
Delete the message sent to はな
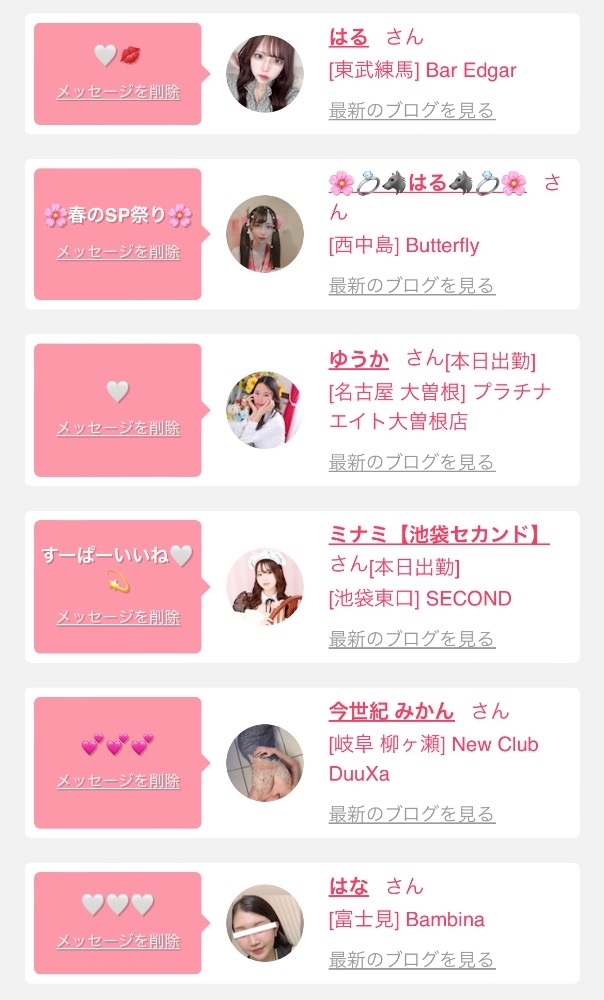pyautogui.click(x=118, y=941)
